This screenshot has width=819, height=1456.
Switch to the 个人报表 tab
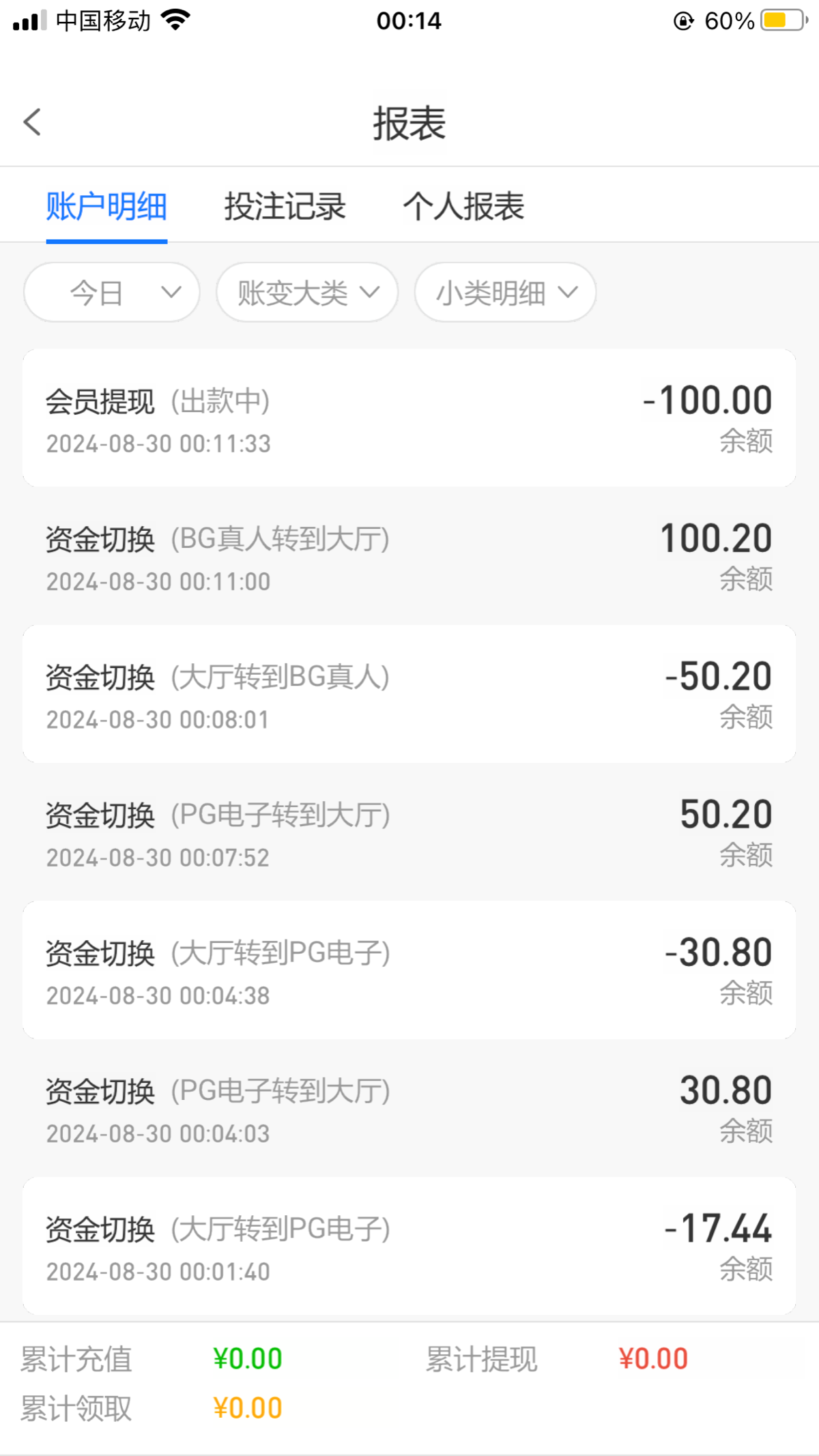click(x=463, y=206)
